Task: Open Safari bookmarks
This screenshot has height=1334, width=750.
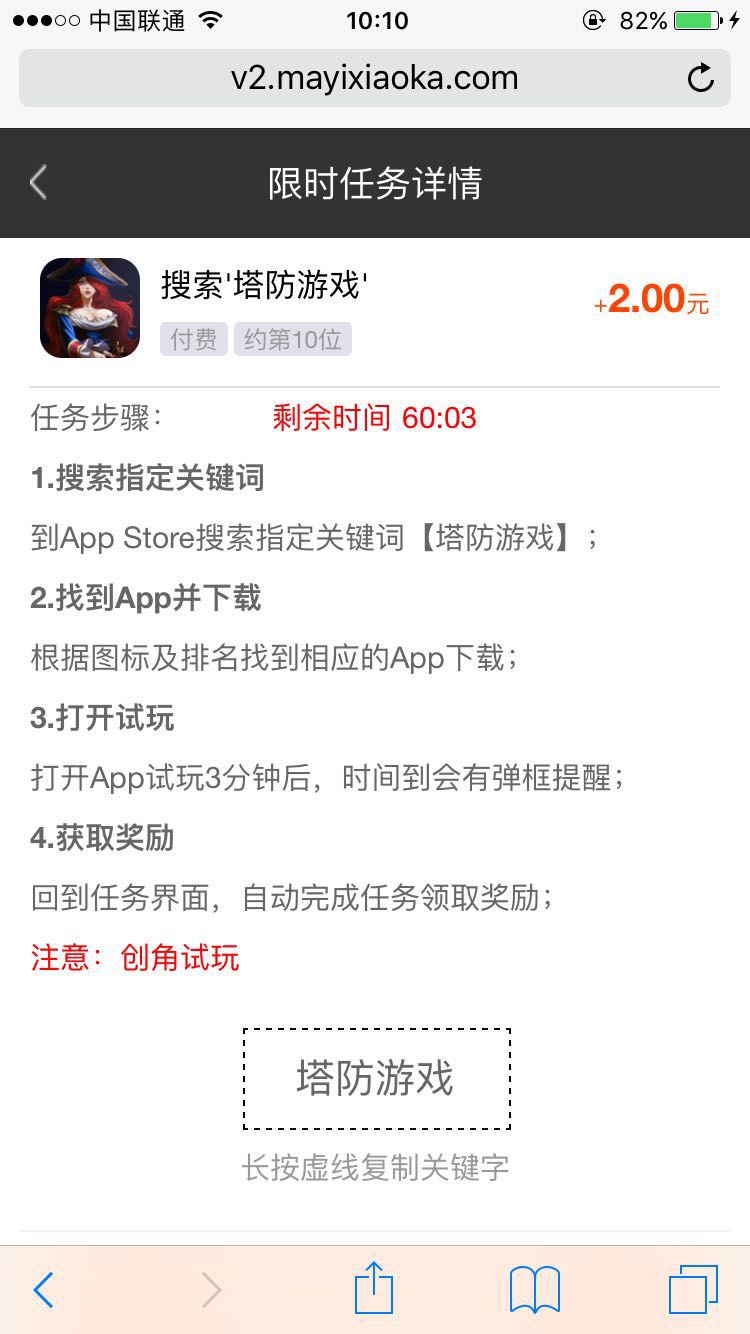Action: 535,1290
